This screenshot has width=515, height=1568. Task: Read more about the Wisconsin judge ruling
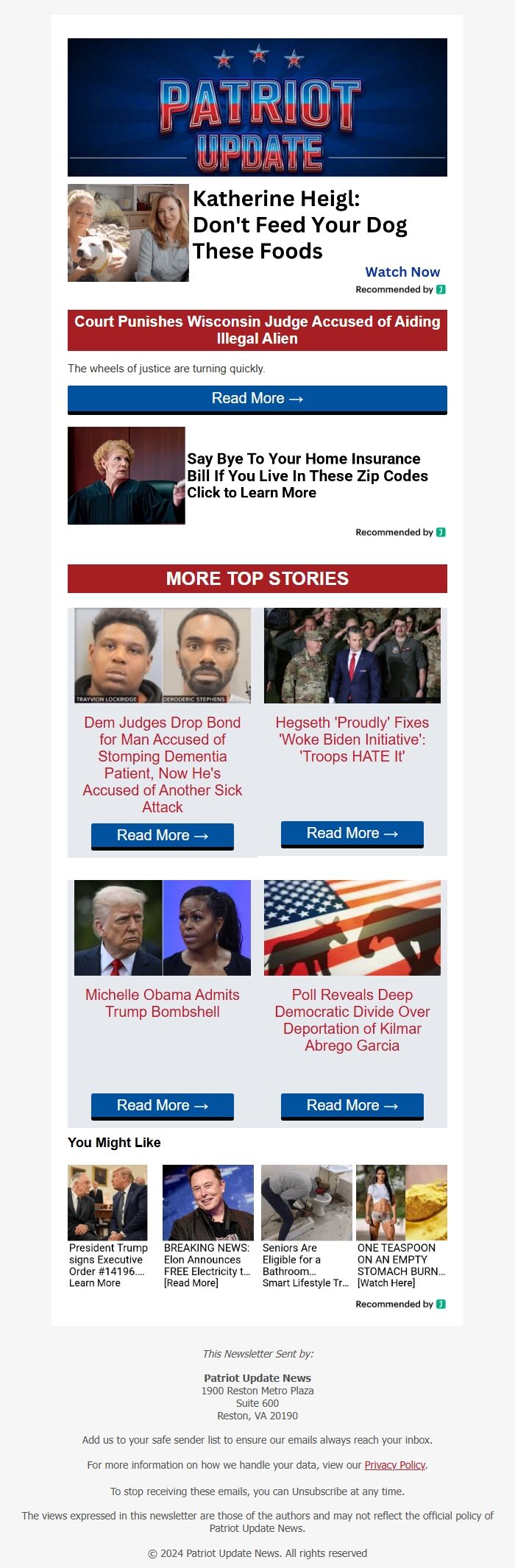tap(257, 398)
